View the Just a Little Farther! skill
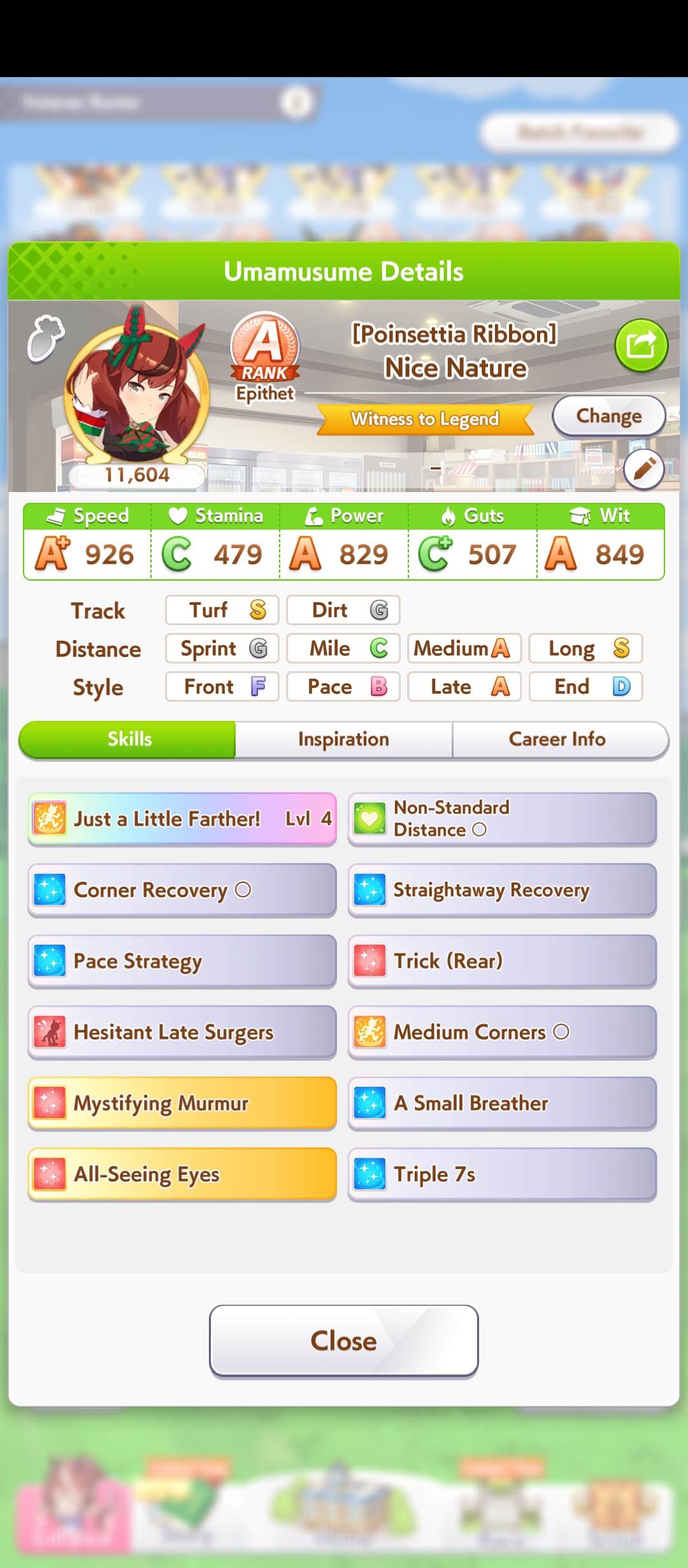Viewport: 688px width, 1568px height. (182, 819)
